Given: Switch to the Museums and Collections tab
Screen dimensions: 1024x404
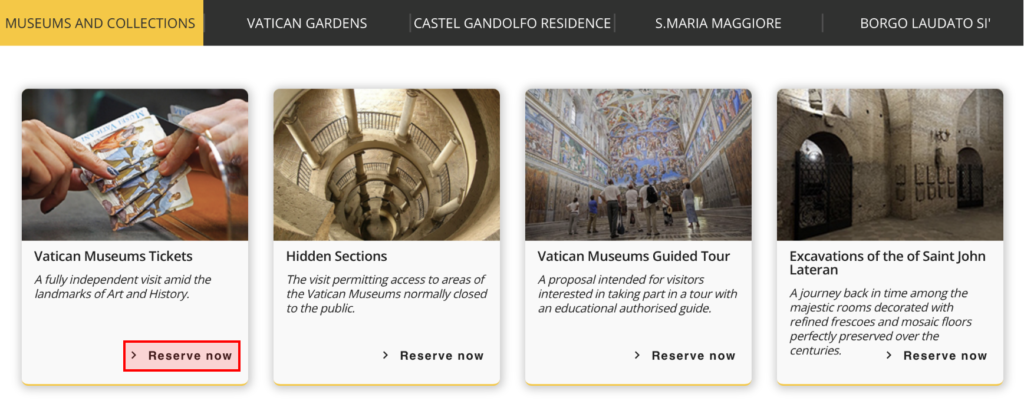Looking at the screenshot, I should coord(101,23).
